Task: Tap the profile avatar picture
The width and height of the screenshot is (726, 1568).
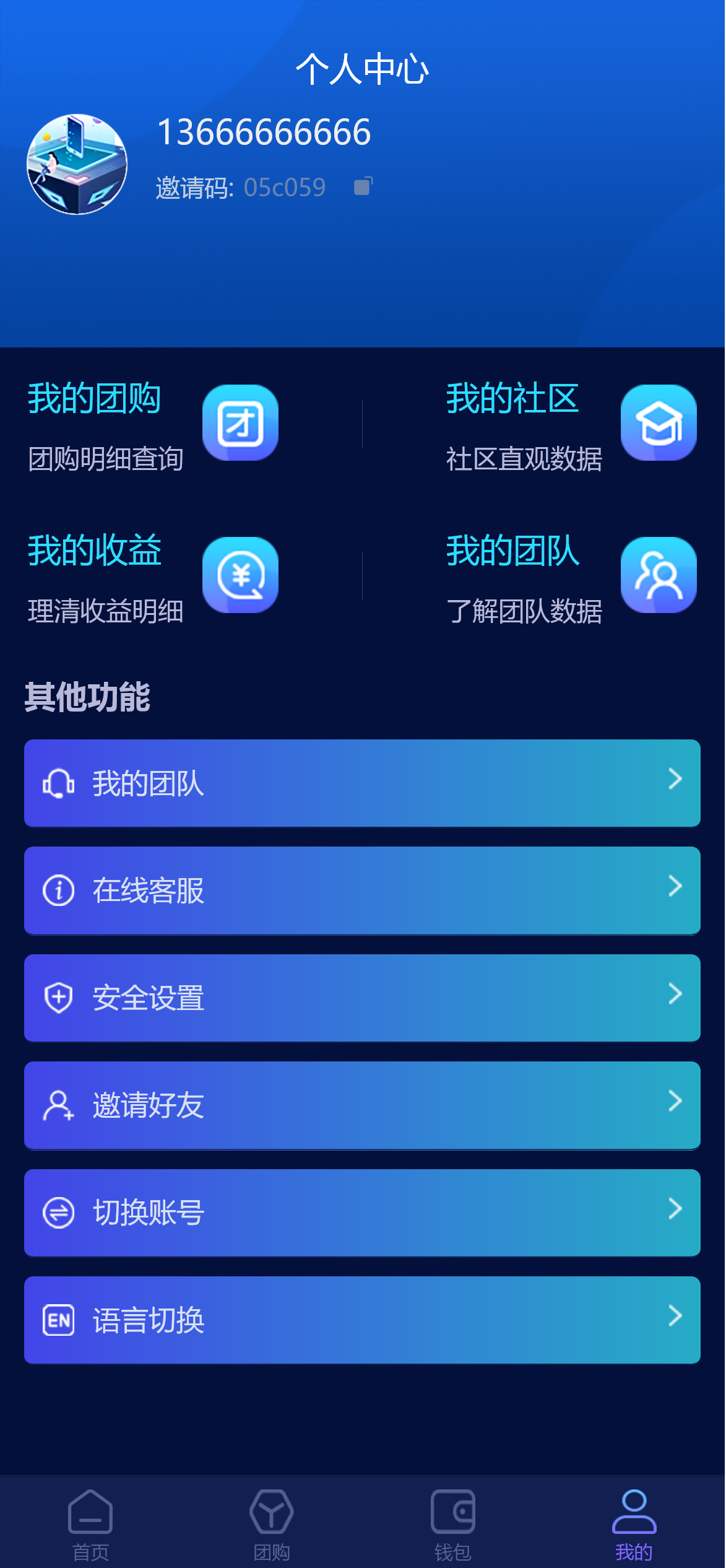Action: 77,164
